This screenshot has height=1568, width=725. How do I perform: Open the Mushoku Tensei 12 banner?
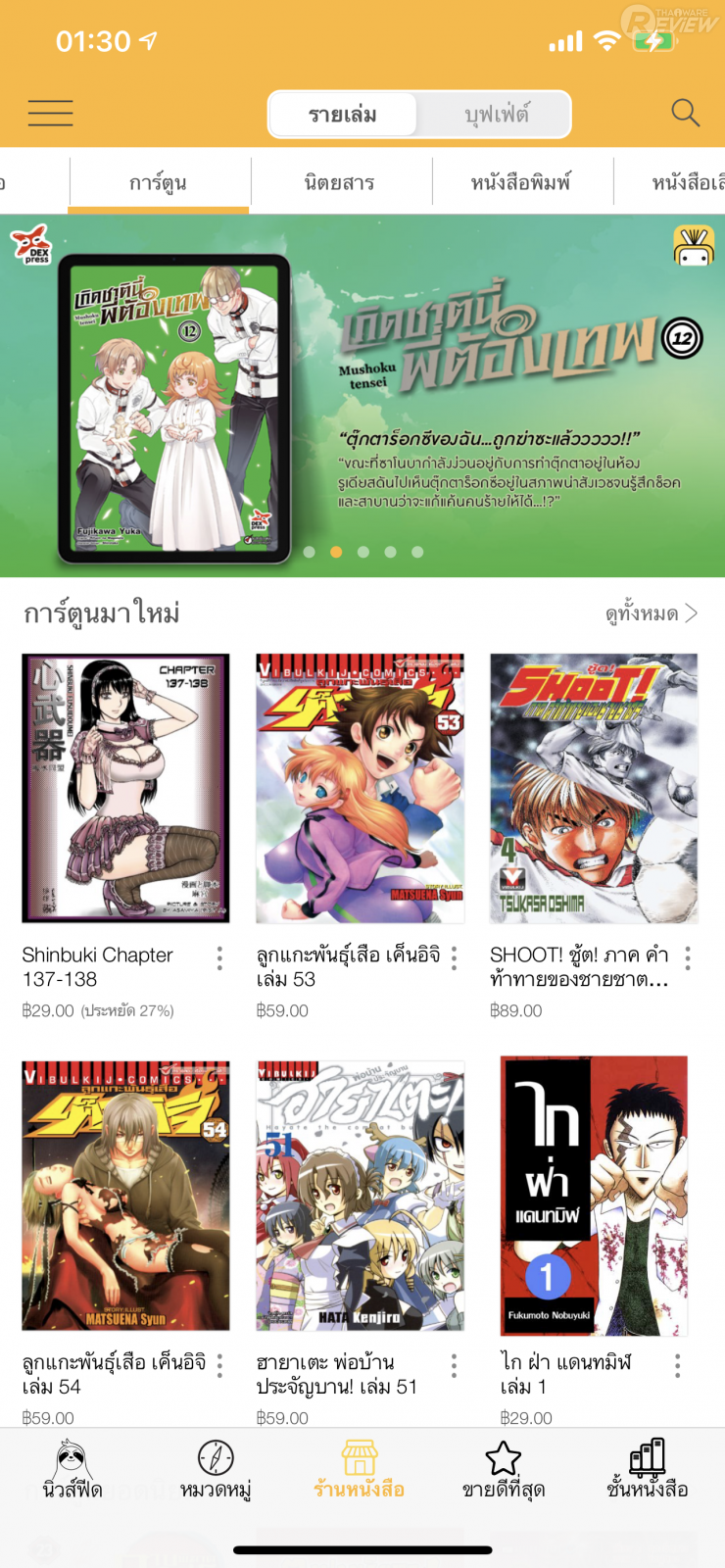(362, 395)
